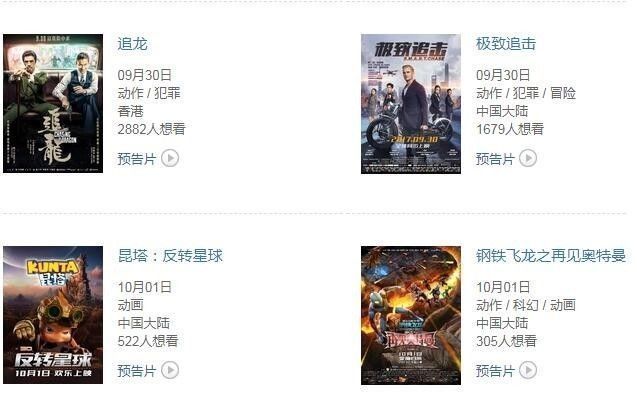Open the 钢铁飞龙之再见奥特曼 movie poster
The width and height of the screenshot is (637, 409).
click(410, 315)
